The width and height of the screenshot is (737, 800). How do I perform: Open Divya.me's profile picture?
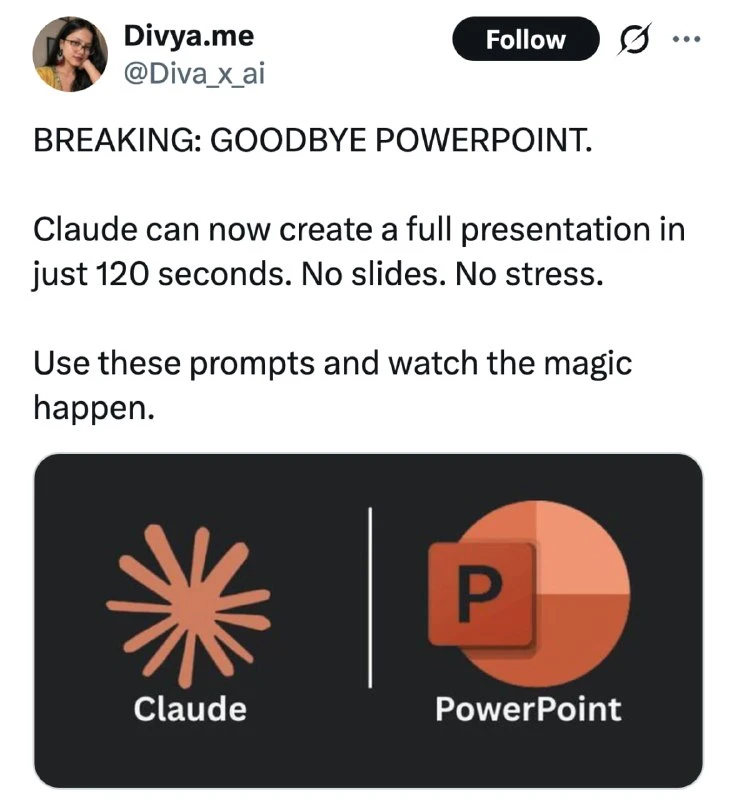tap(70, 54)
